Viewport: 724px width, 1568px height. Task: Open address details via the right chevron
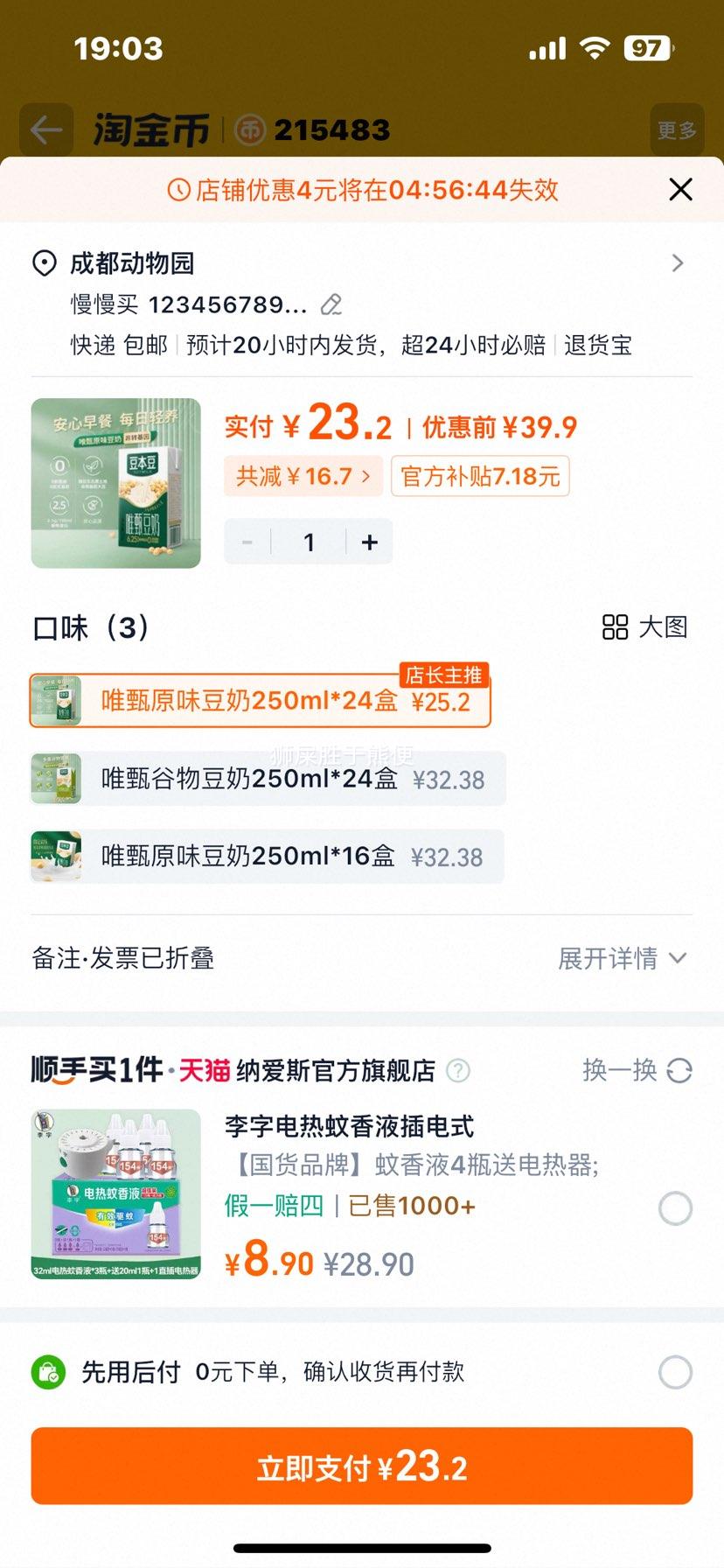tap(678, 262)
